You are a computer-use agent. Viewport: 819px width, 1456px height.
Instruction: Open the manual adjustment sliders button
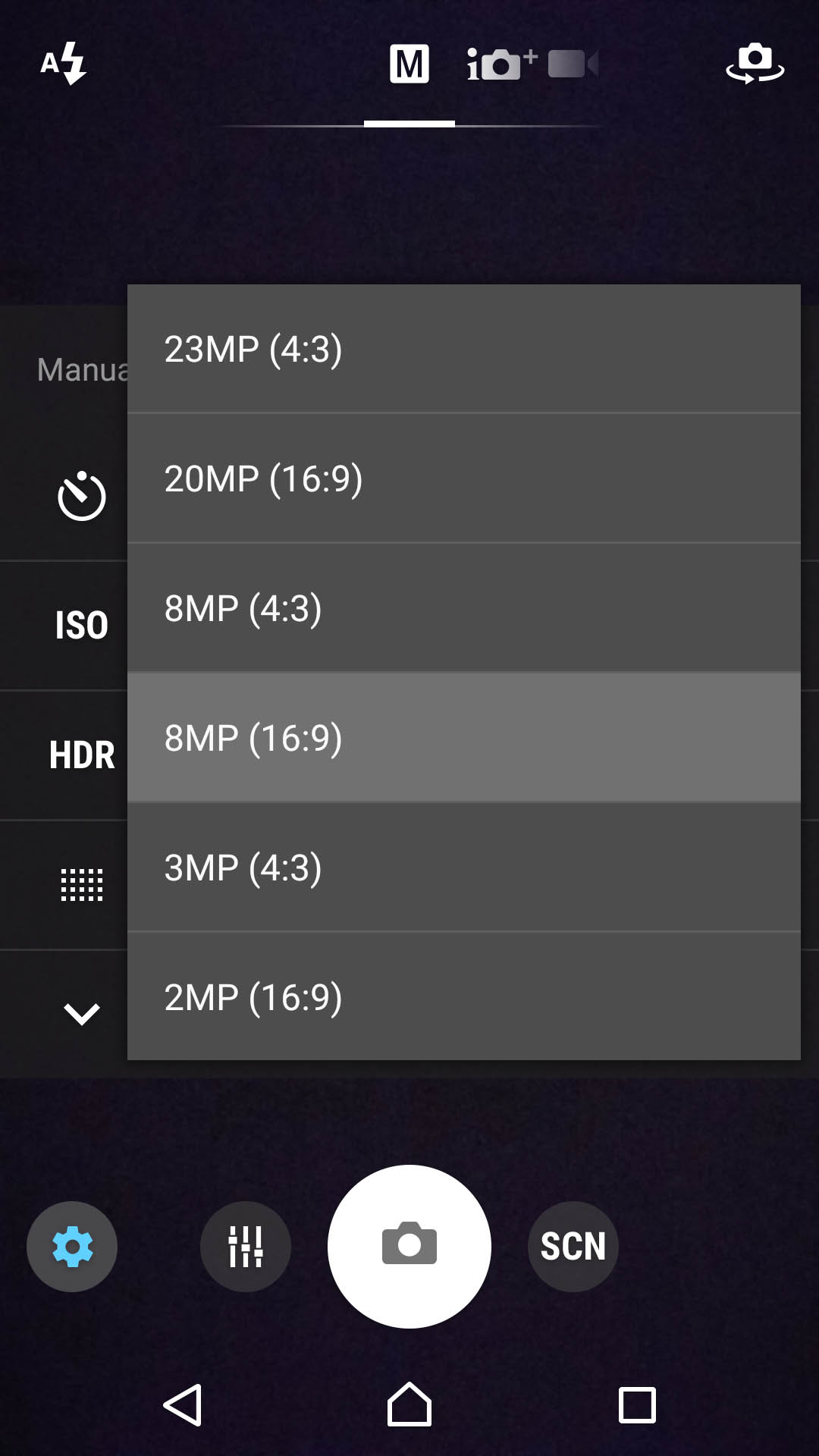246,1246
